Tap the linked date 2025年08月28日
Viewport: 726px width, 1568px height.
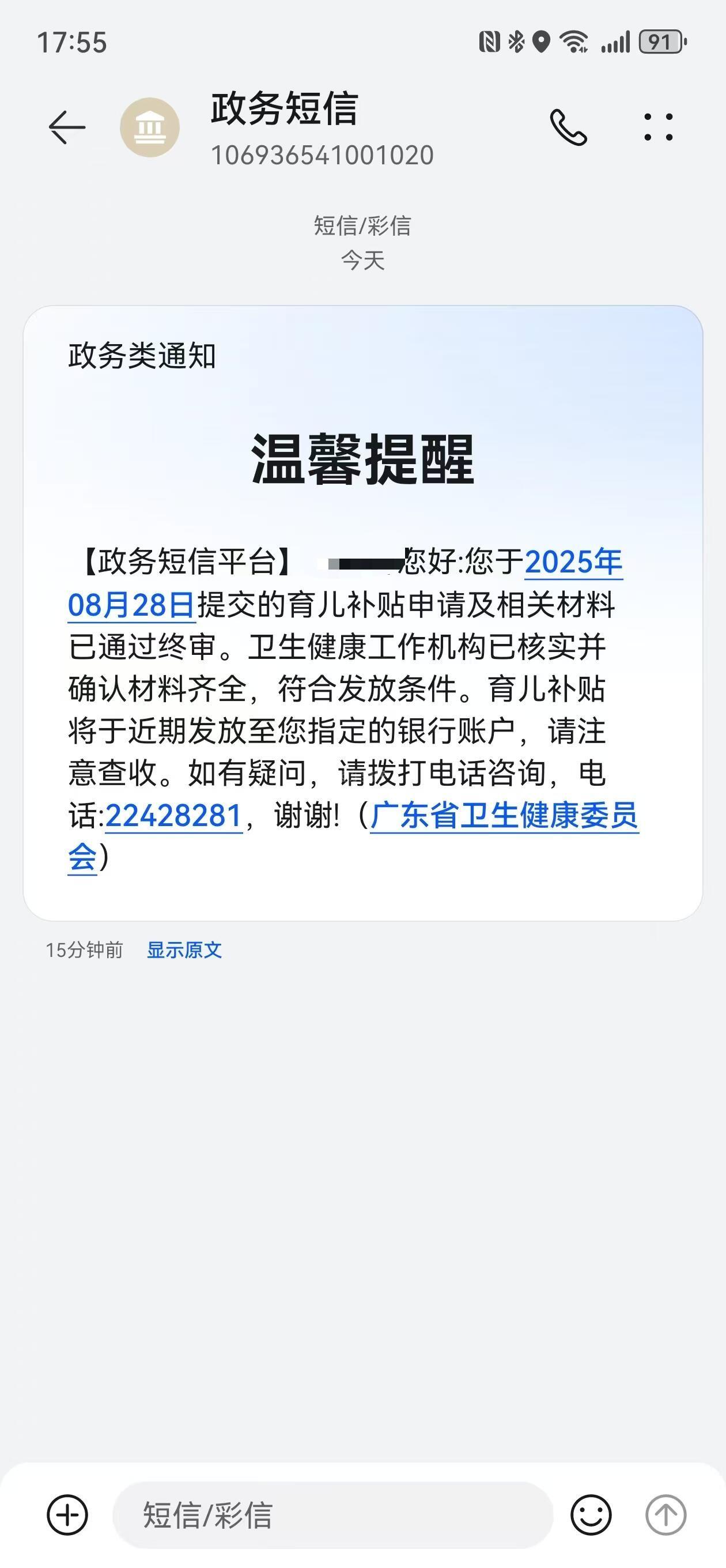[x=573, y=563]
